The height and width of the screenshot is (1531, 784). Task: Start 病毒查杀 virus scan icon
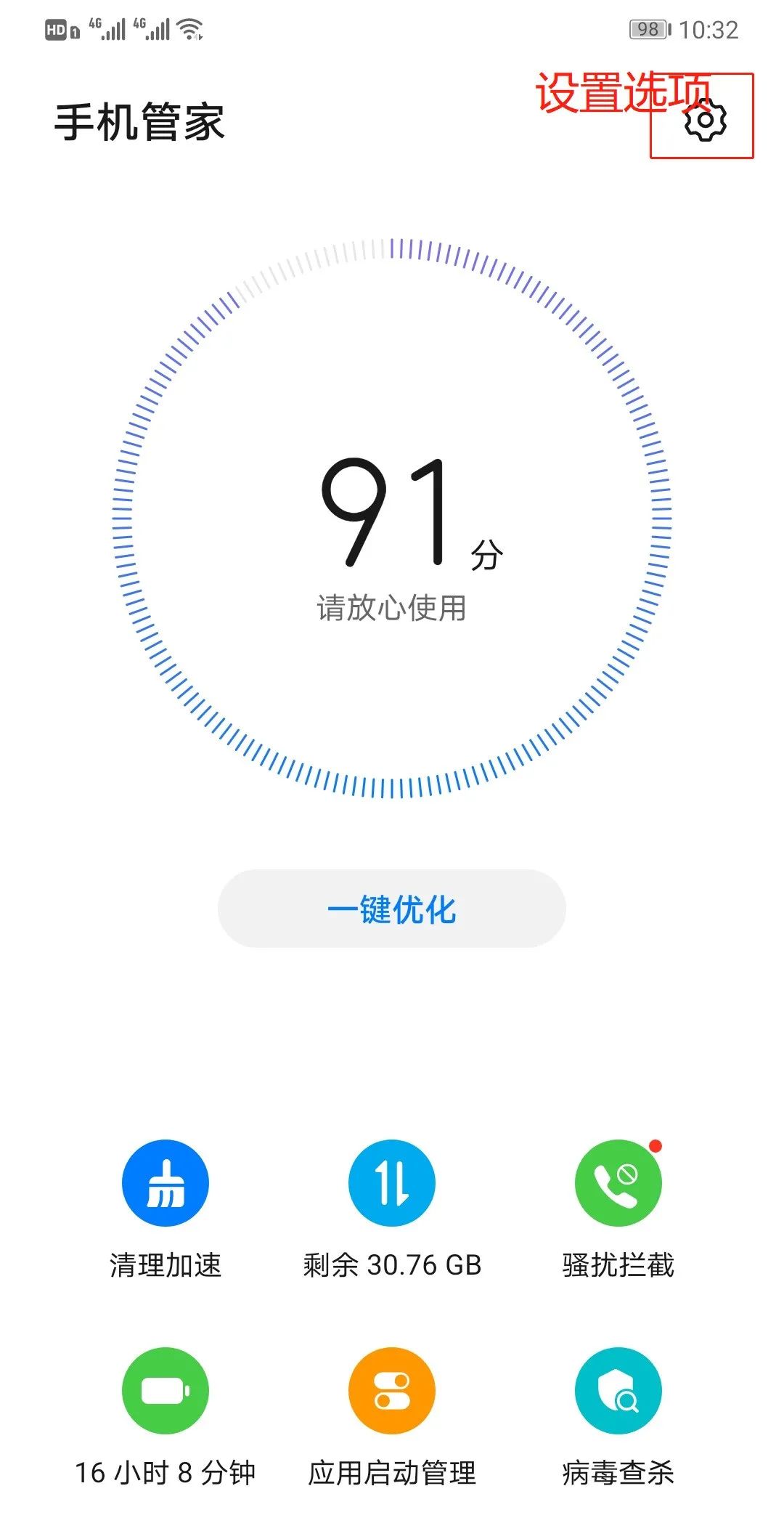click(x=618, y=1389)
